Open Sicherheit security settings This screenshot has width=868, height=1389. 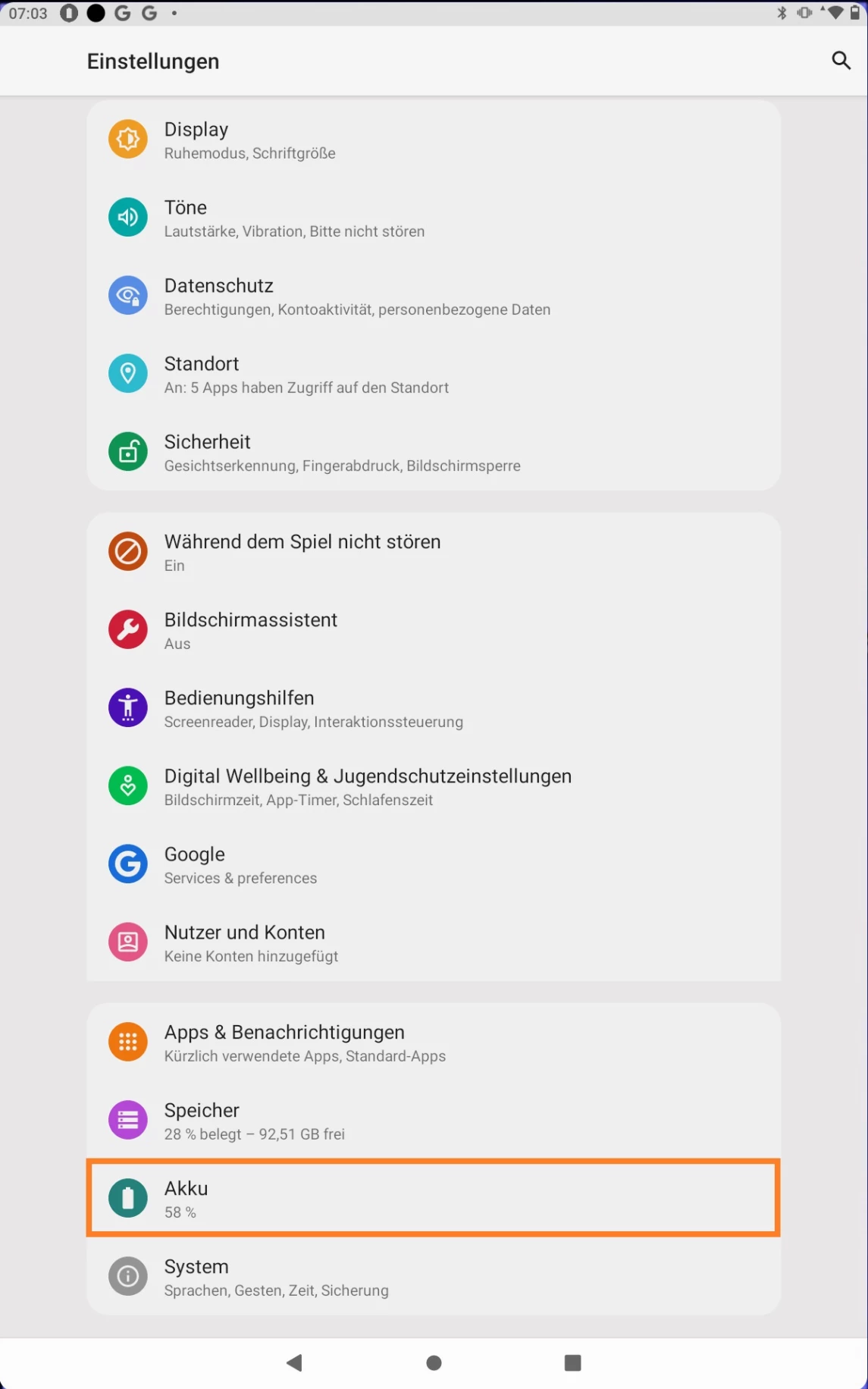(x=432, y=453)
